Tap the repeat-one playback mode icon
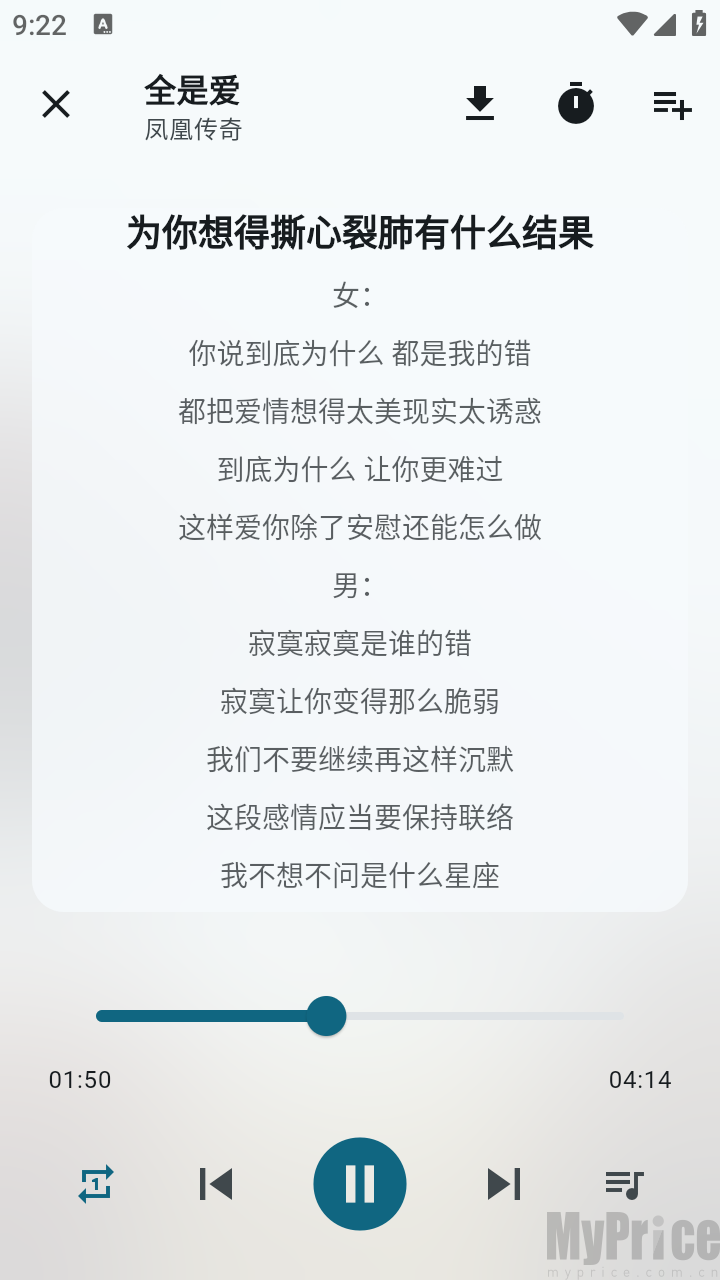 coord(95,1183)
